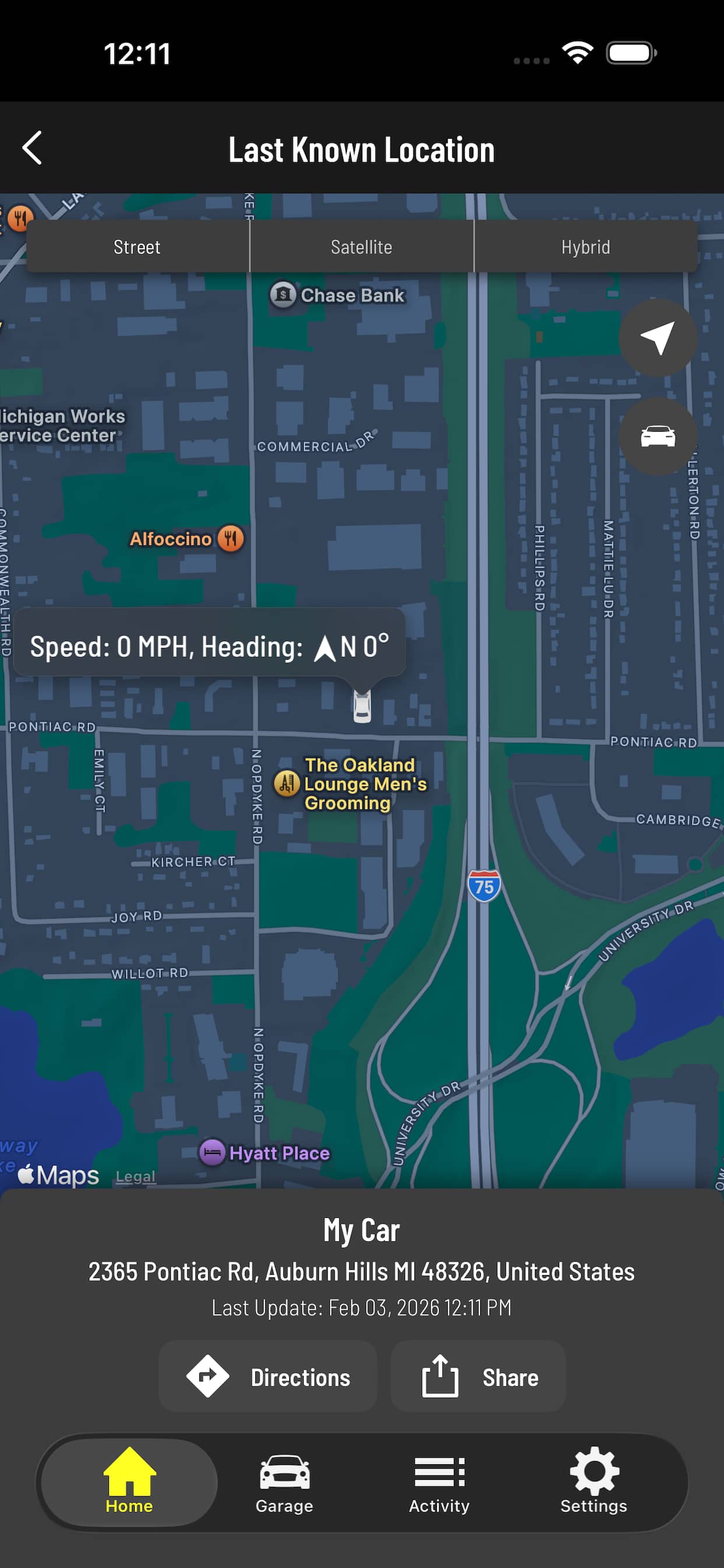Tap the Alfoccino restaurant marker
724x1568 pixels.
coord(231,538)
